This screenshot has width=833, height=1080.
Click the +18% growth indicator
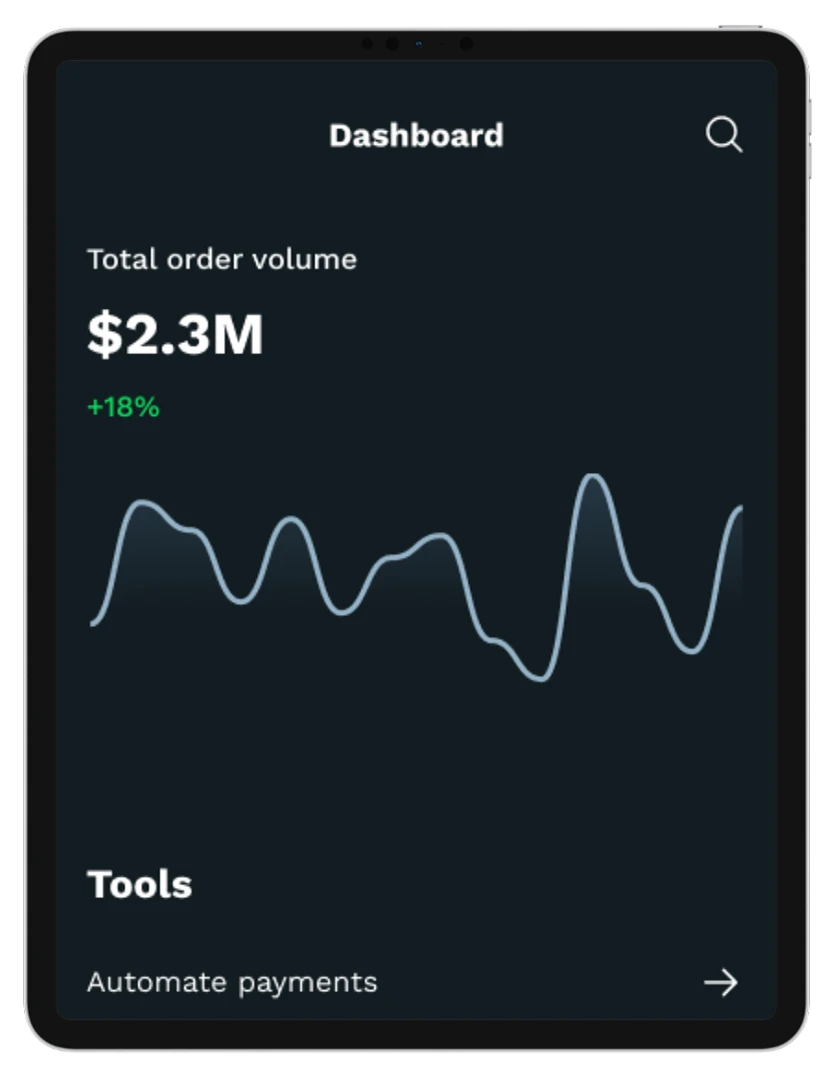[122, 408]
